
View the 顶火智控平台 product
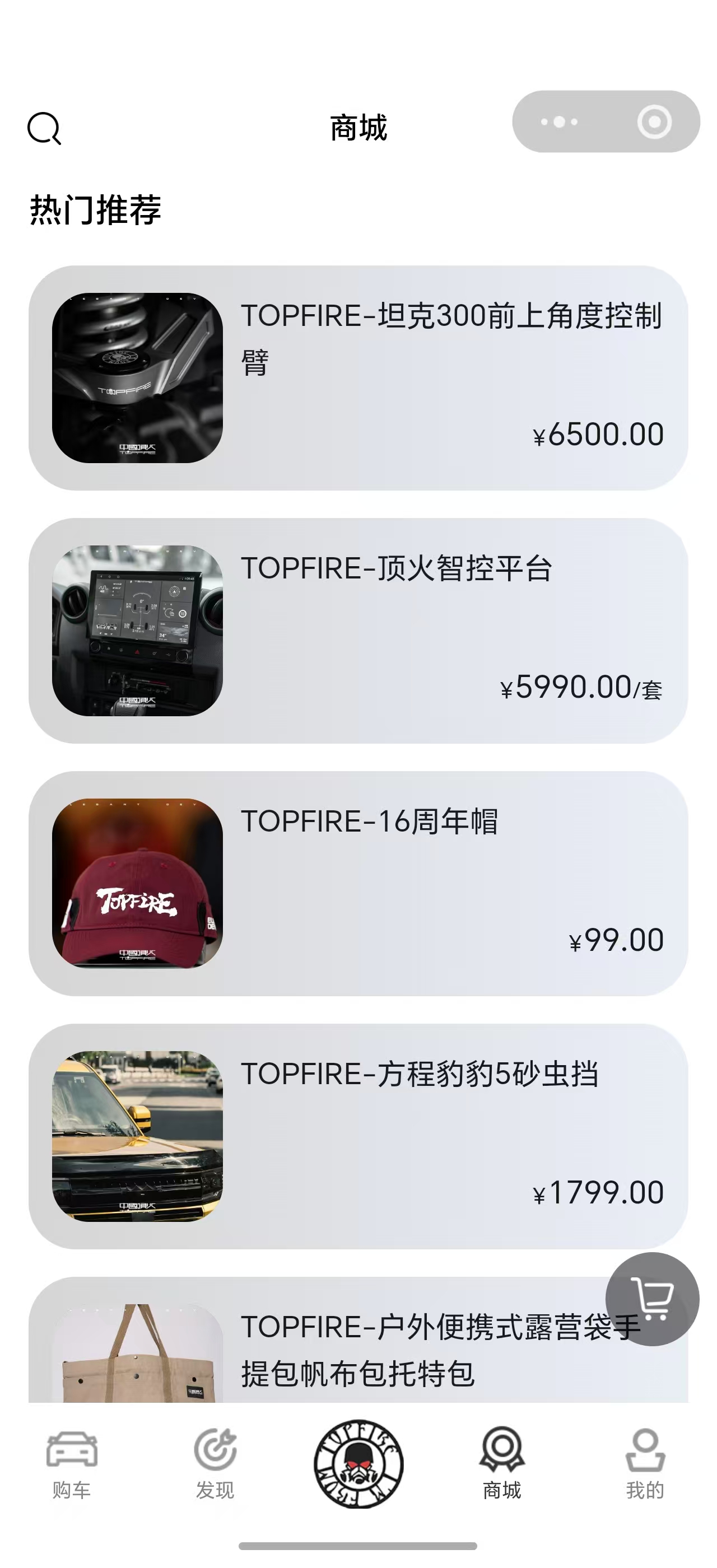tap(358, 630)
